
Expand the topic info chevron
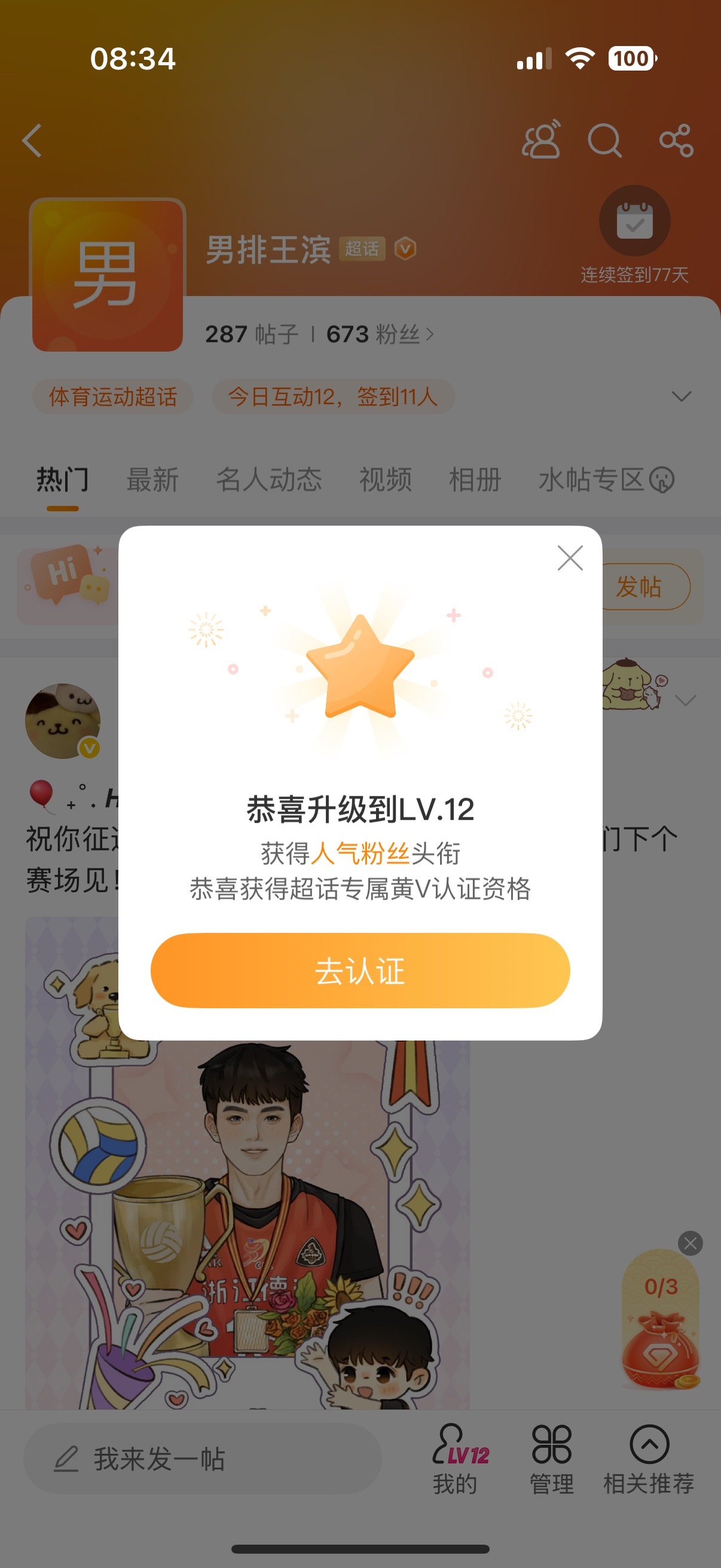coord(681,397)
